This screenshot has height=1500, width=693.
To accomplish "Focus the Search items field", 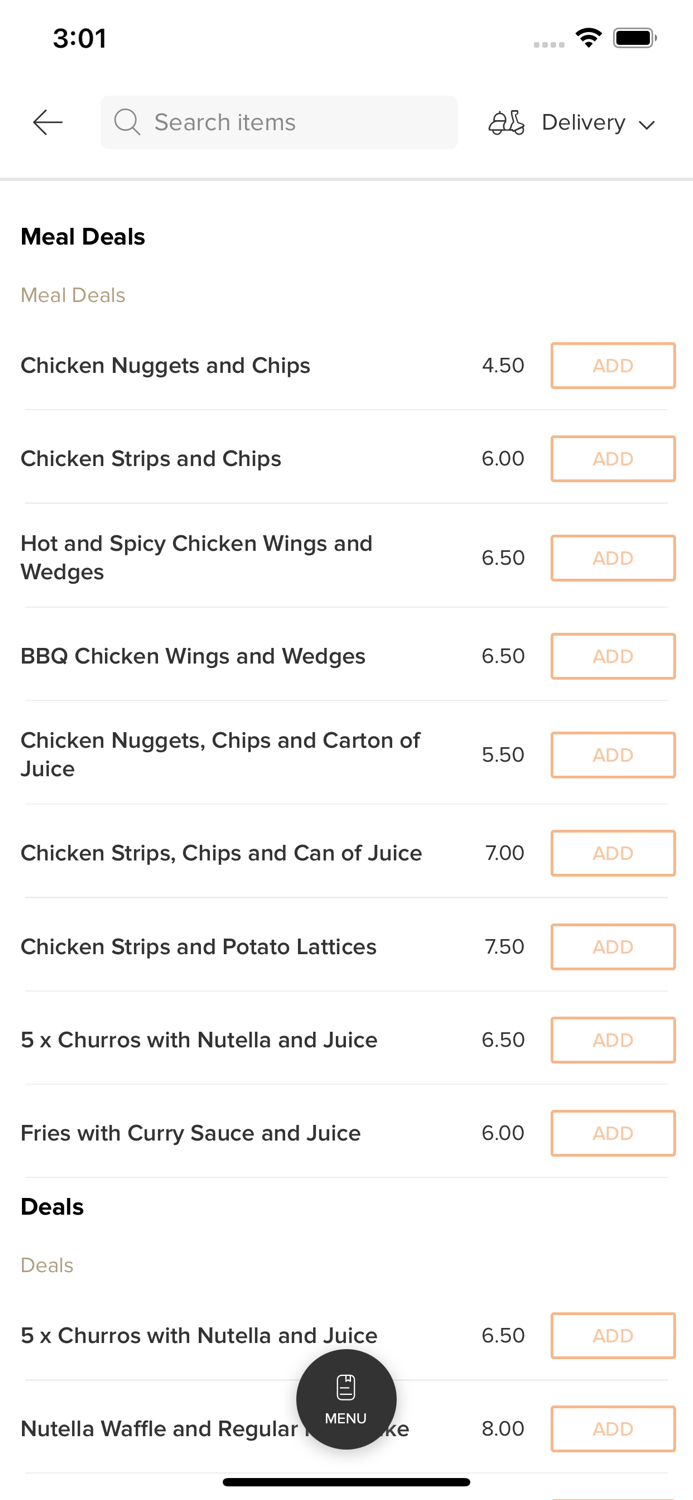I will pos(279,122).
